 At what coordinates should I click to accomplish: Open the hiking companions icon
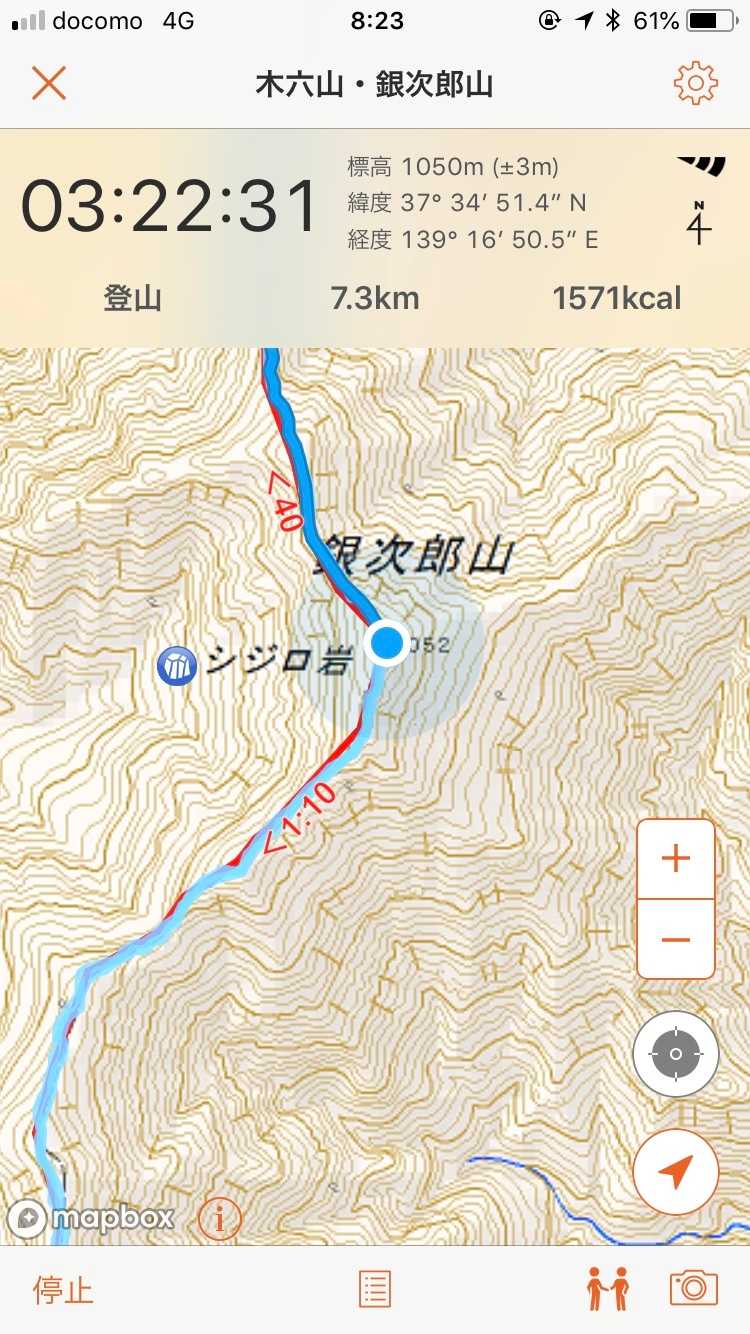coord(607,1289)
